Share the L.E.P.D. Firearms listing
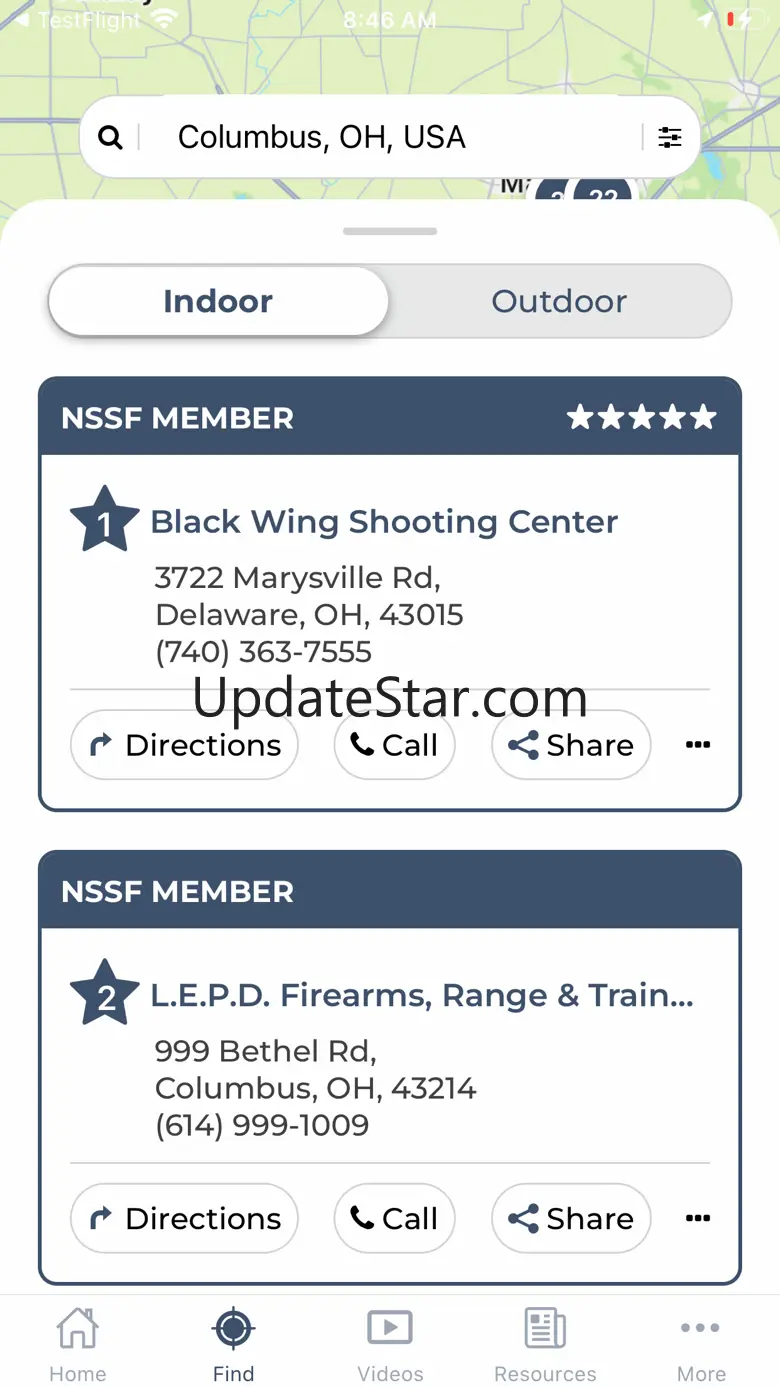 (571, 1218)
